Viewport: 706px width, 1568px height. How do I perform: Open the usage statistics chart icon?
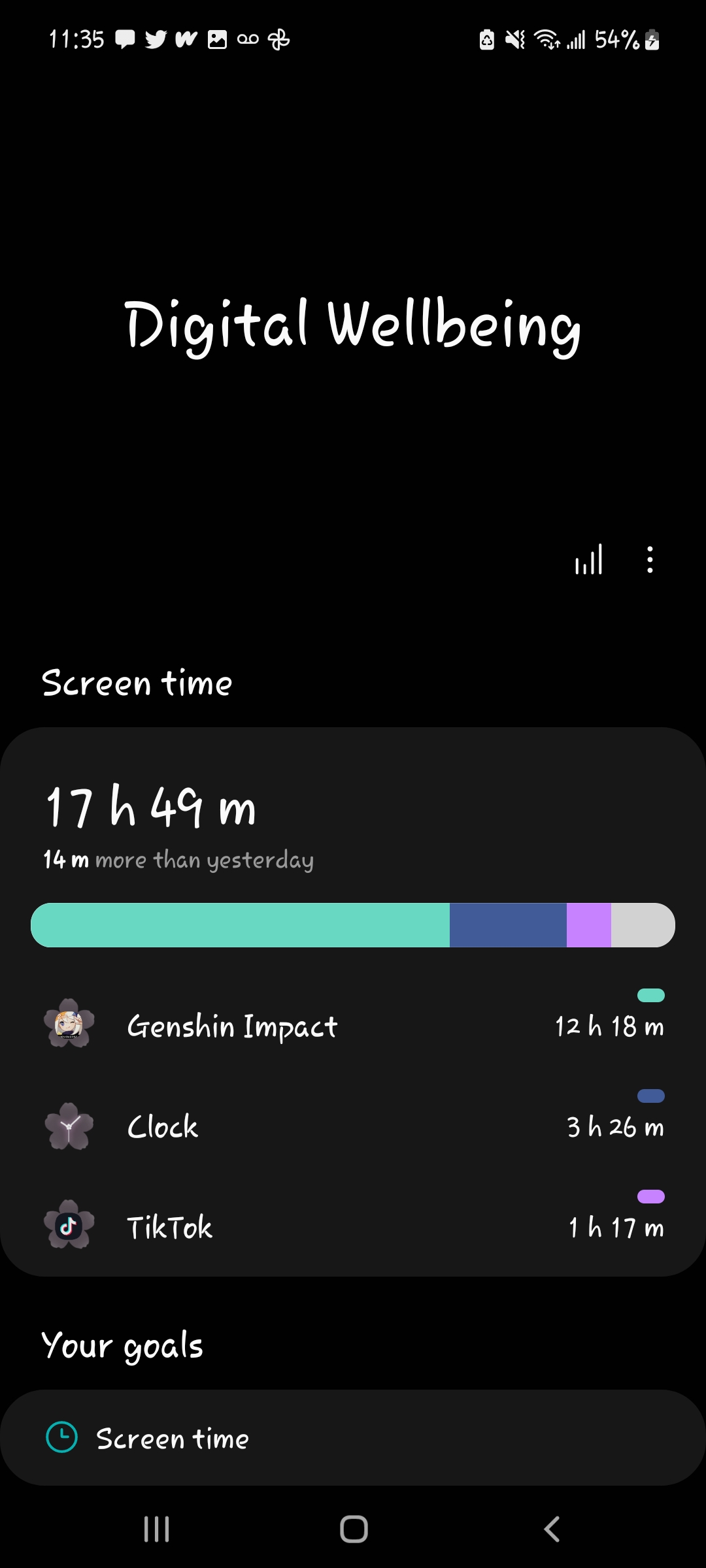(x=588, y=560)
